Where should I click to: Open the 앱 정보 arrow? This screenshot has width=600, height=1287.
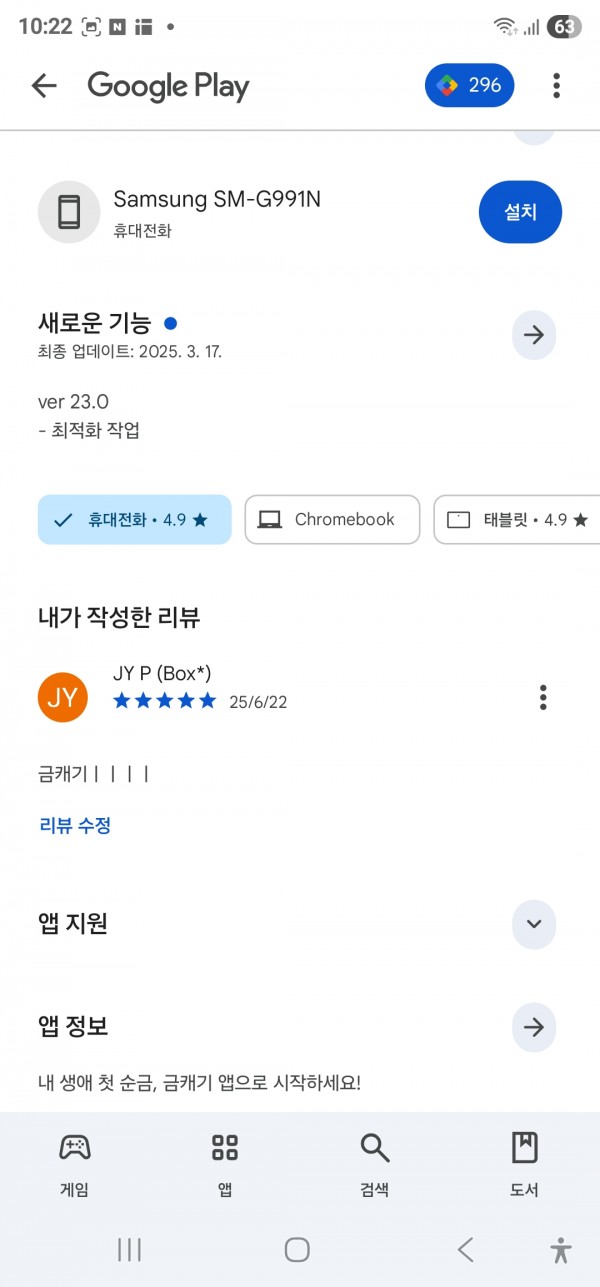[534, 1027]
